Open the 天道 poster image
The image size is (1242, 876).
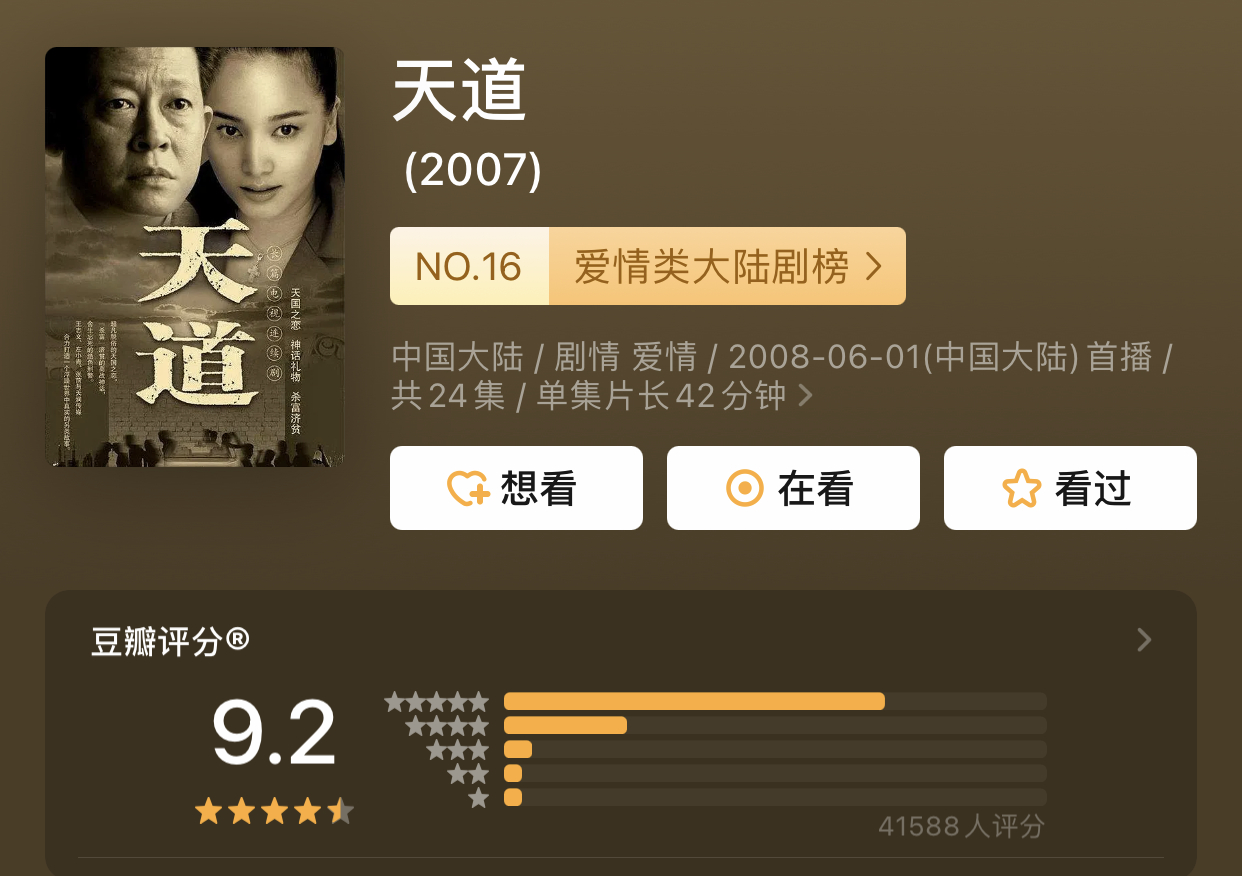click(x=194, y=257)
